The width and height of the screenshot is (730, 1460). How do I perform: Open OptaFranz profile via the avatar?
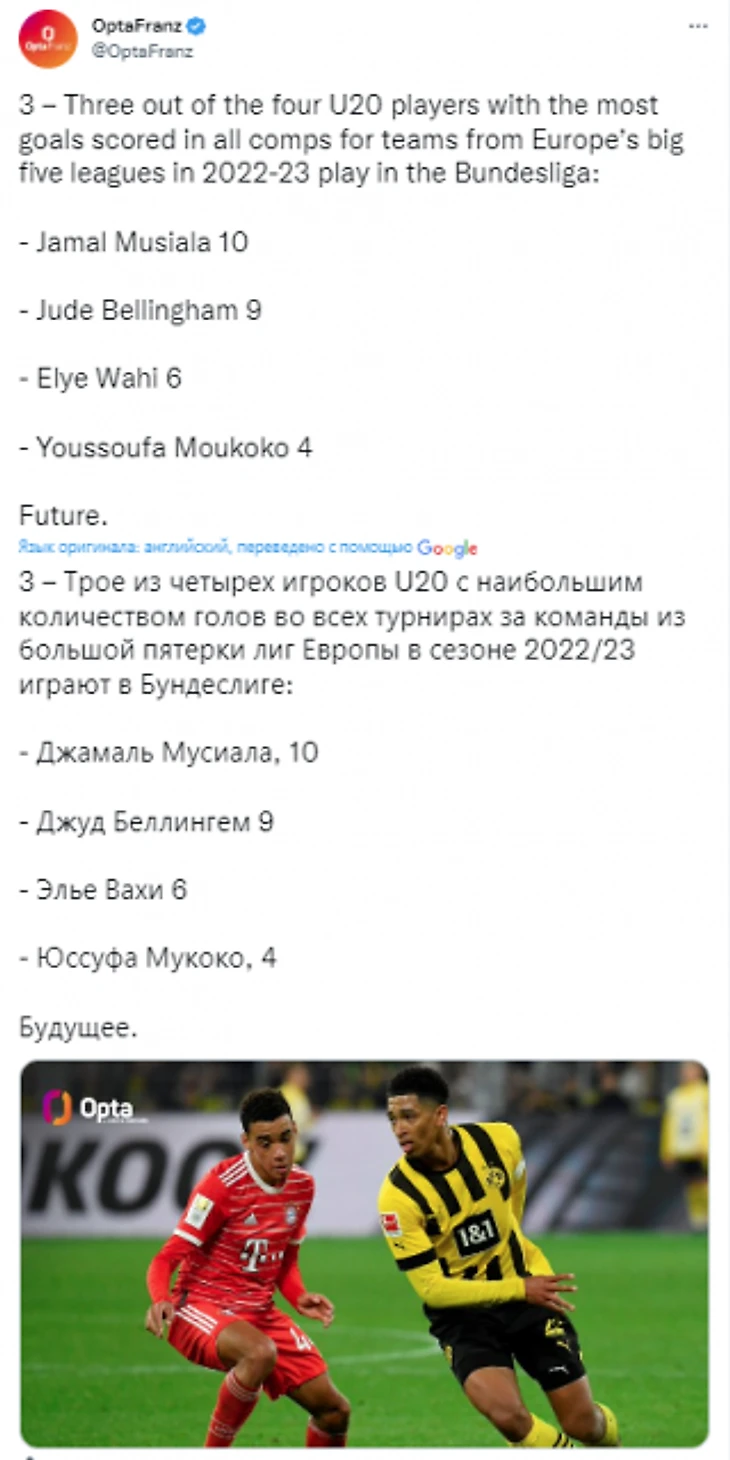[47, 39]
